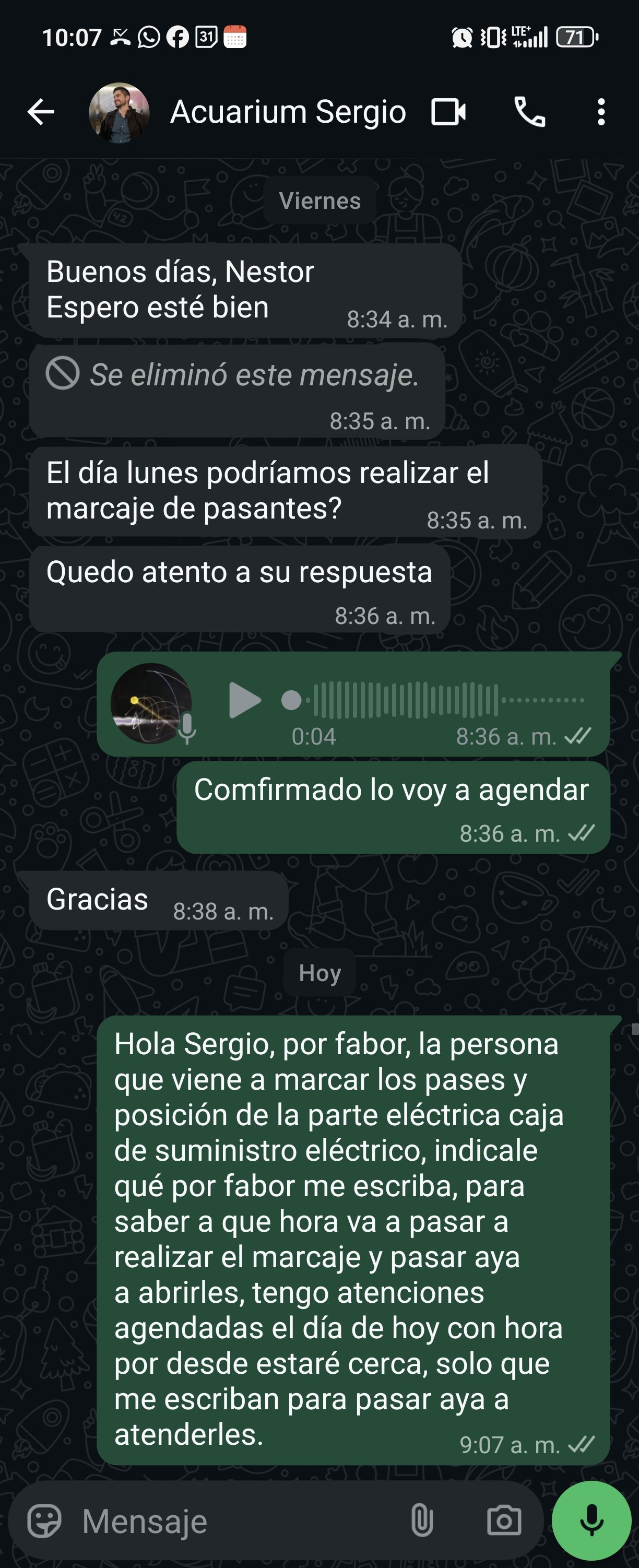
Task: Tap the green microphone record button
Action: pyautogui.click(x=591, y=1520)
